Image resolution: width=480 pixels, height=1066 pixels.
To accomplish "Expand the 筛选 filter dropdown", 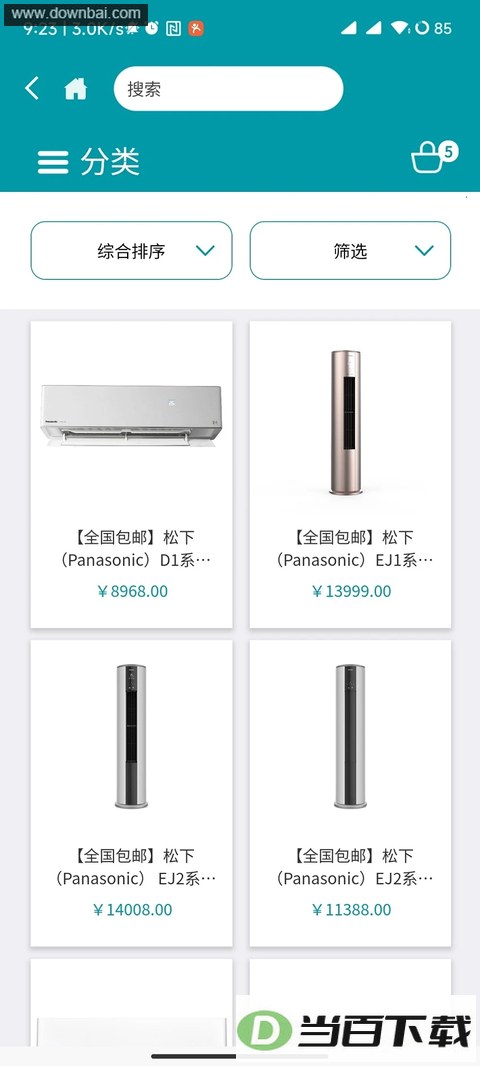I will tap(350, 250).
